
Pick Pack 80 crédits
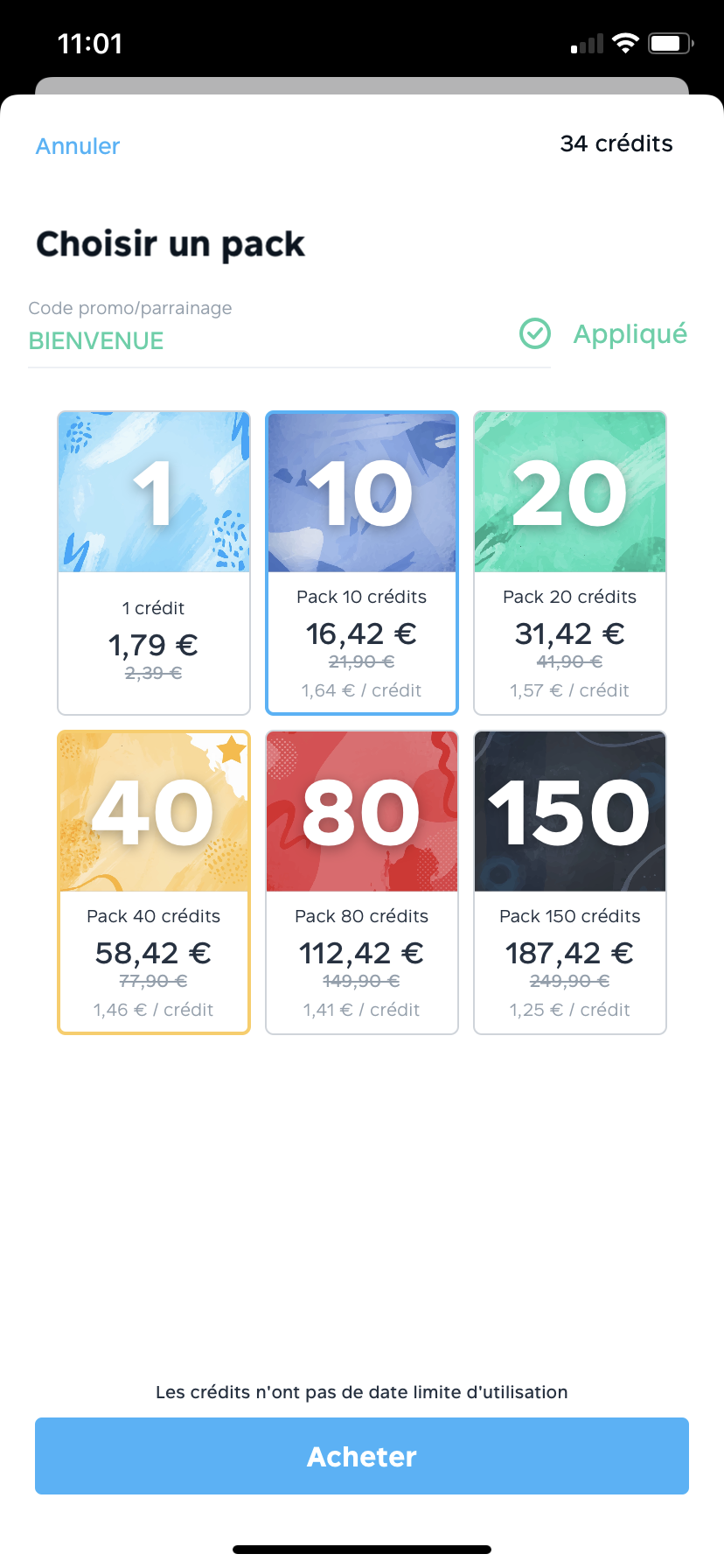click(362, 883)
